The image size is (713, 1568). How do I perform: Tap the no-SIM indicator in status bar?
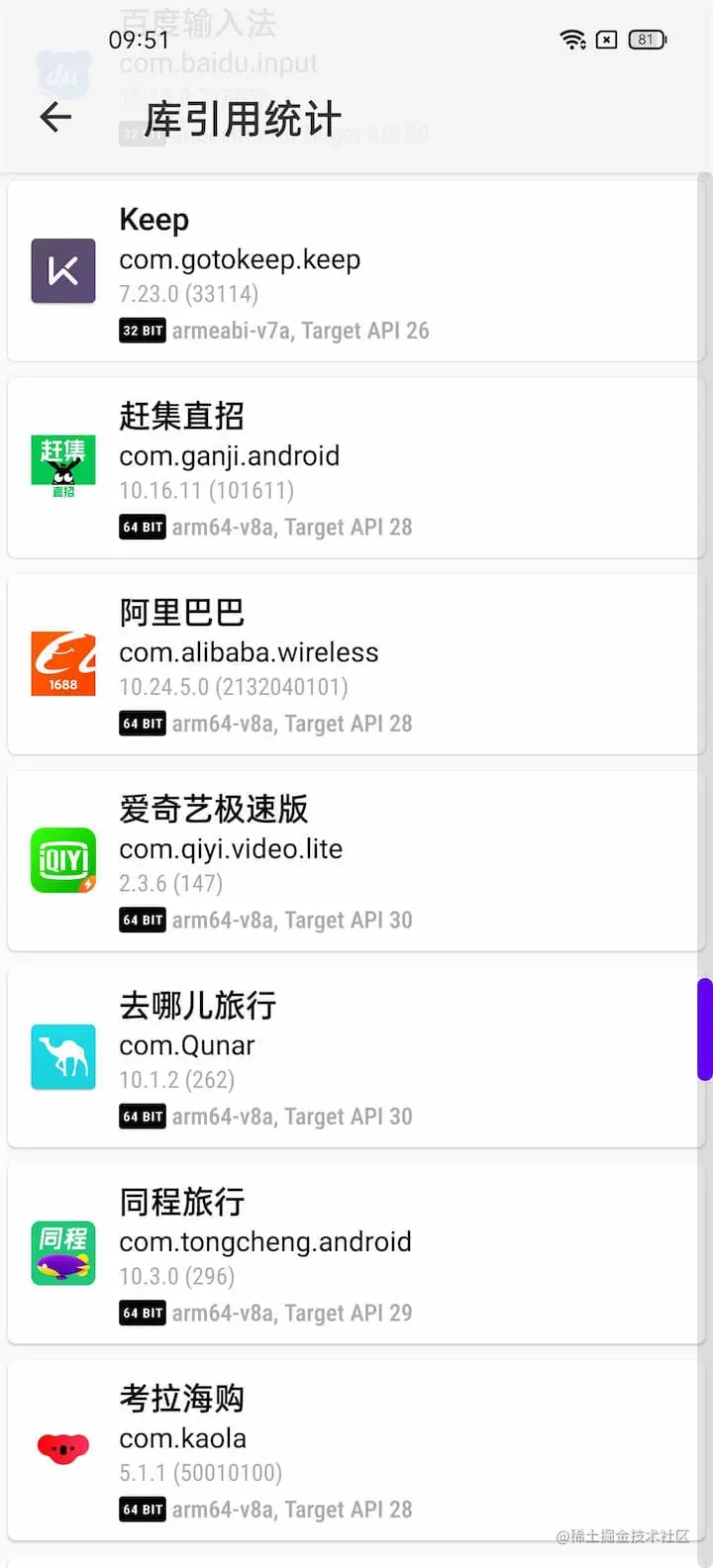point(605,40)
